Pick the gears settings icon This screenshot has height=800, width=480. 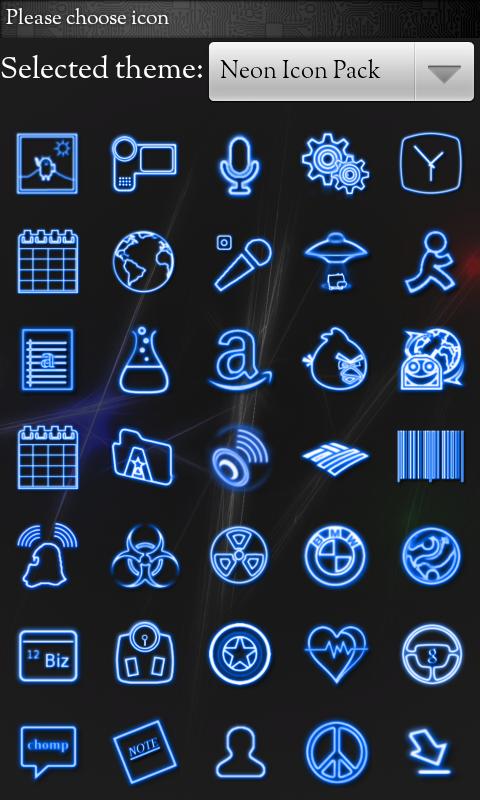(x=335, y=164)
